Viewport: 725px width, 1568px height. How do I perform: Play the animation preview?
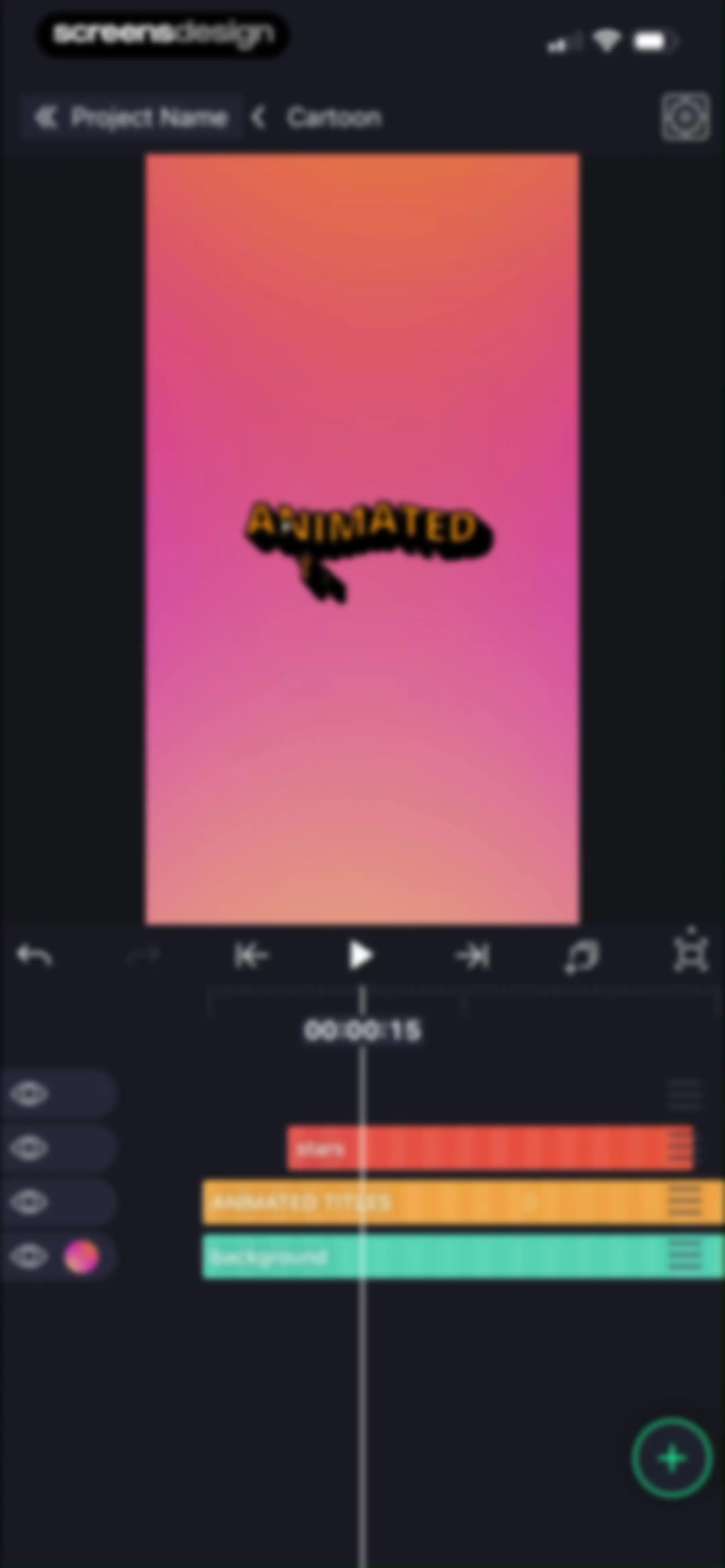(360, 955)
